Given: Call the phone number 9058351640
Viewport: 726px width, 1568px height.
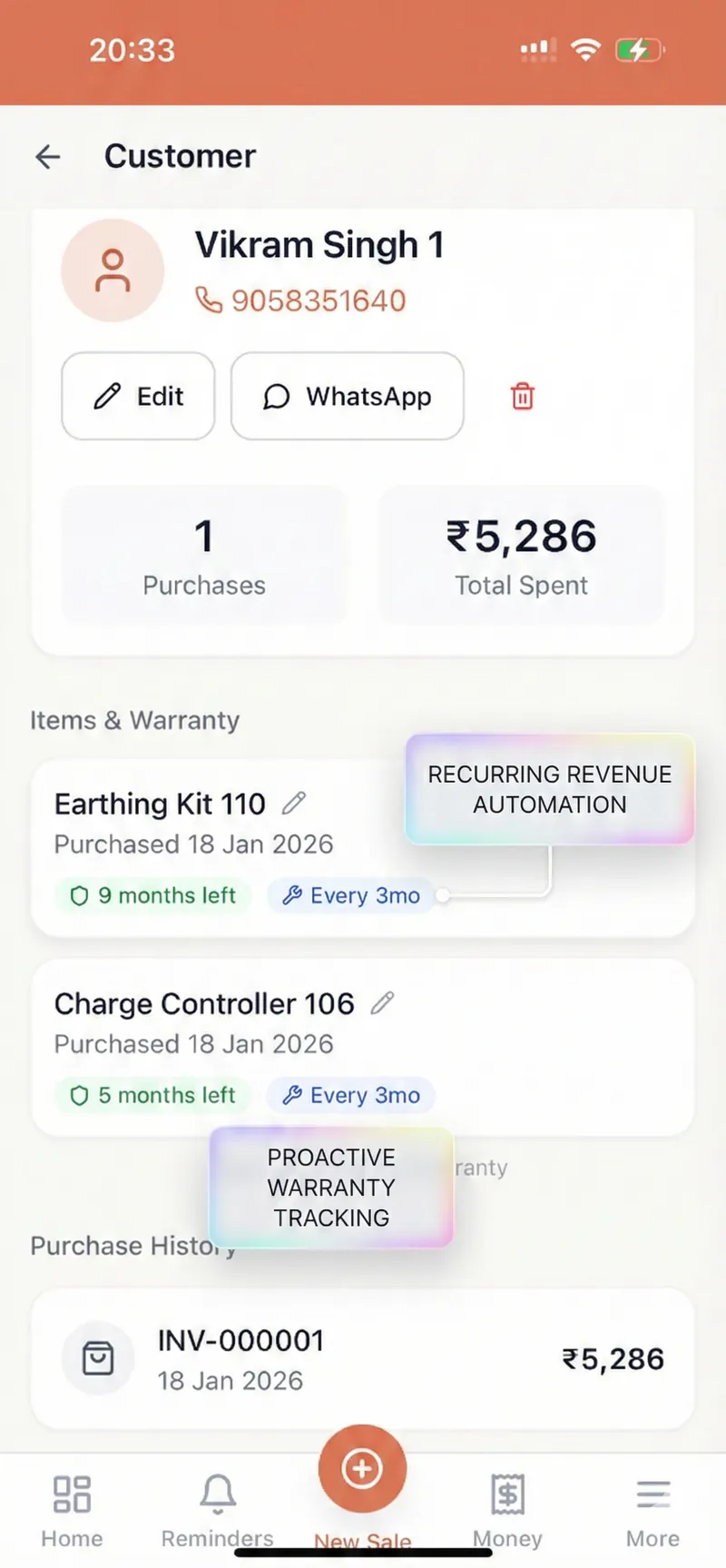Looking at the screenshot, I should 301,301.
